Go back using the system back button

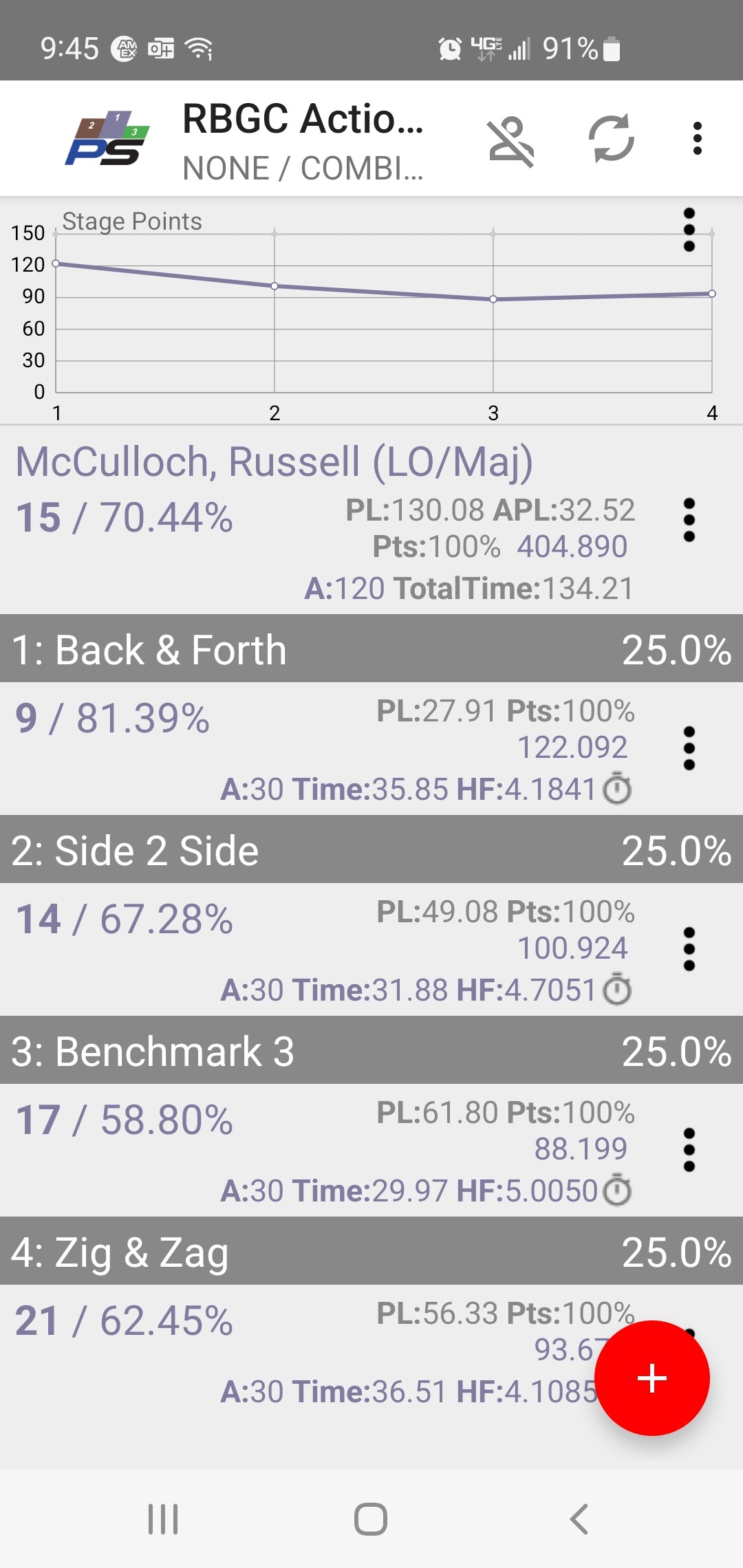tap(579, 1518)
